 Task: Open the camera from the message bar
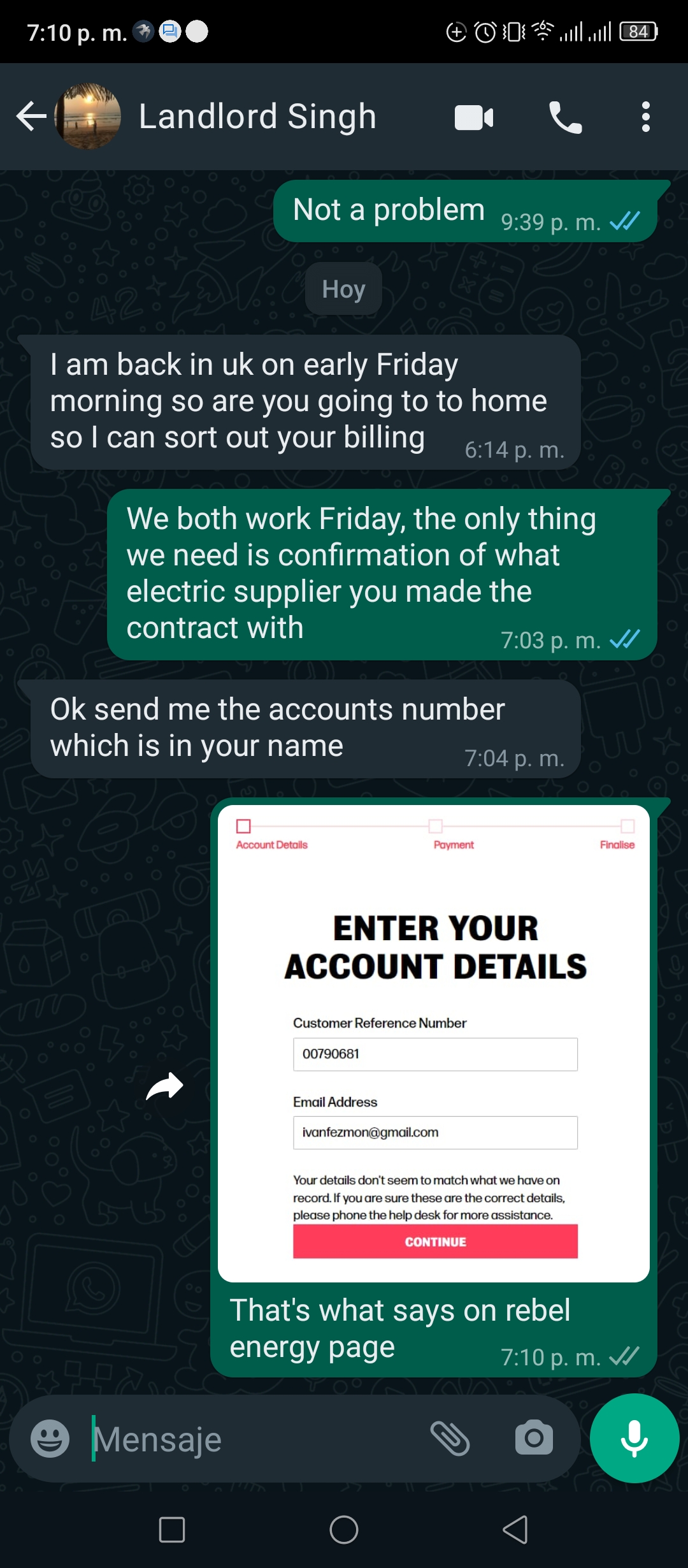point(534,1437)
